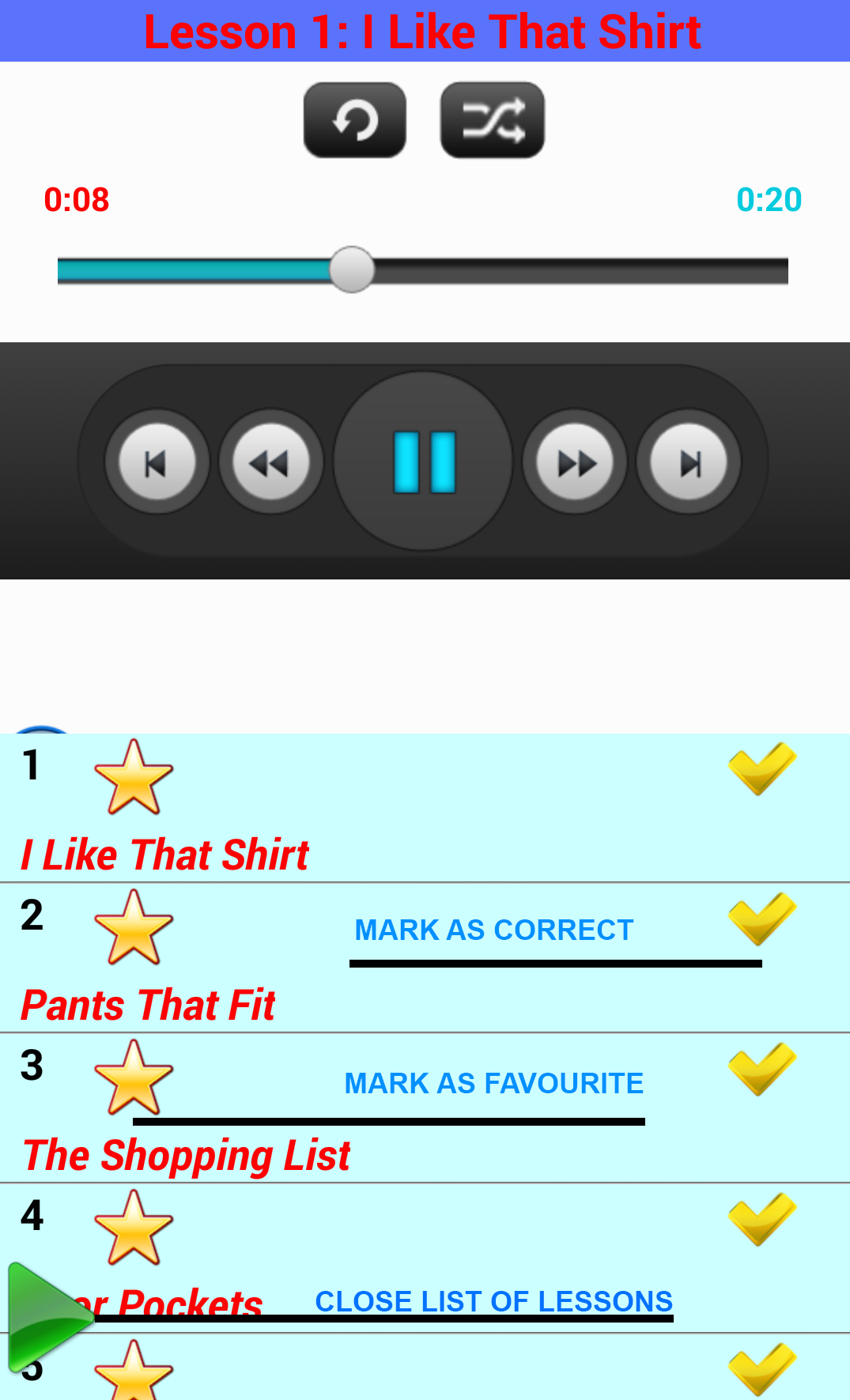Open lesson I Like That Shirt
Screen dimensions: 850x1400
(165, 855)
